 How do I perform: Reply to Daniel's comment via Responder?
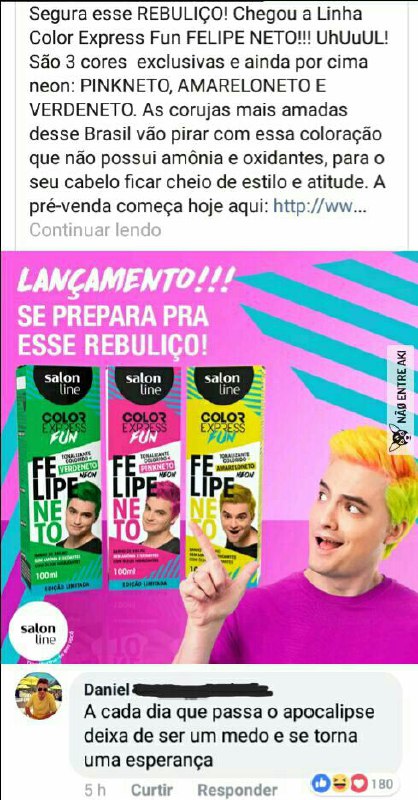(237, 789)
